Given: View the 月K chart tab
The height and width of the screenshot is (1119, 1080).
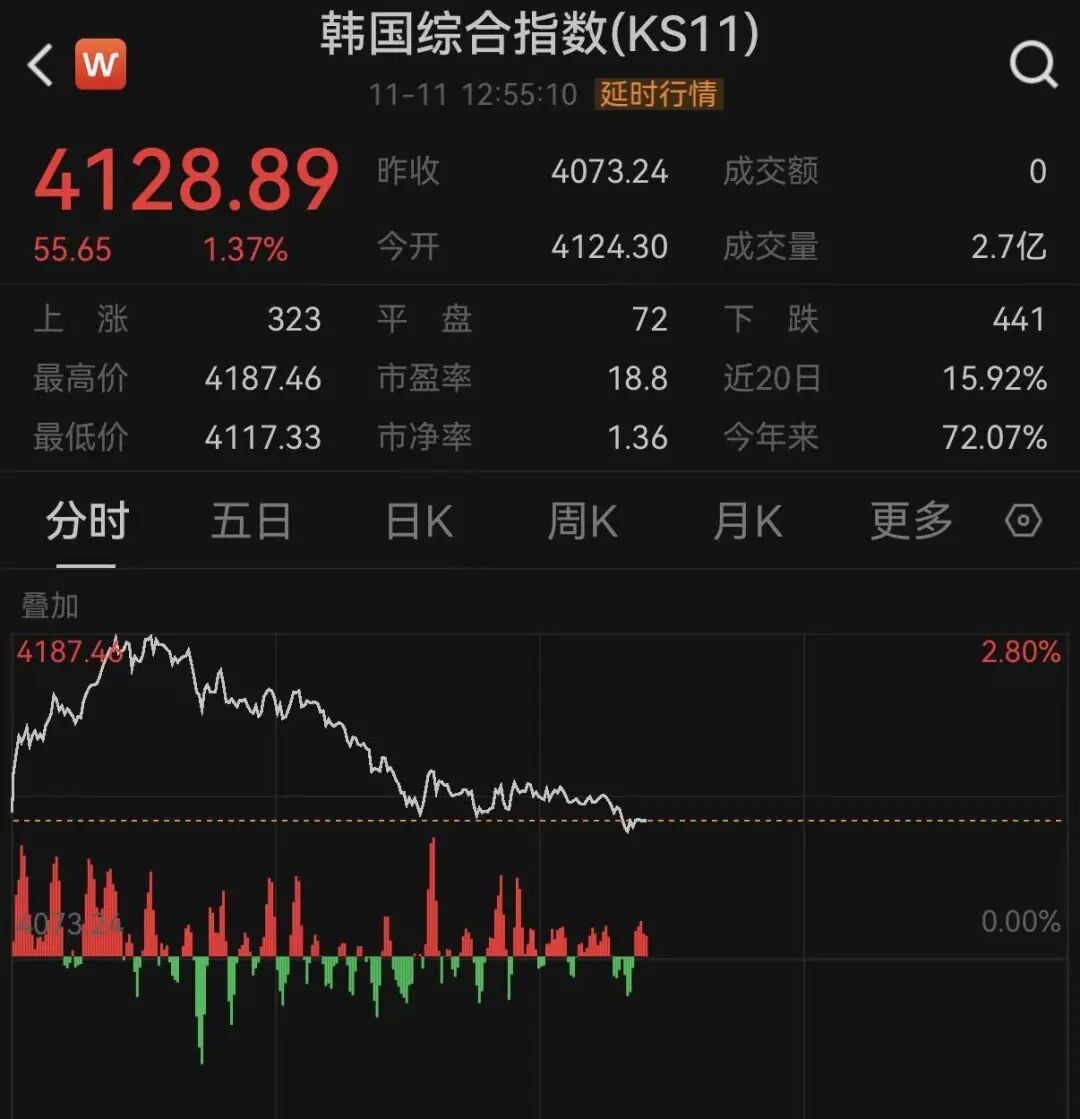Looking at the screenshot, I should click(x=746, y=522).
